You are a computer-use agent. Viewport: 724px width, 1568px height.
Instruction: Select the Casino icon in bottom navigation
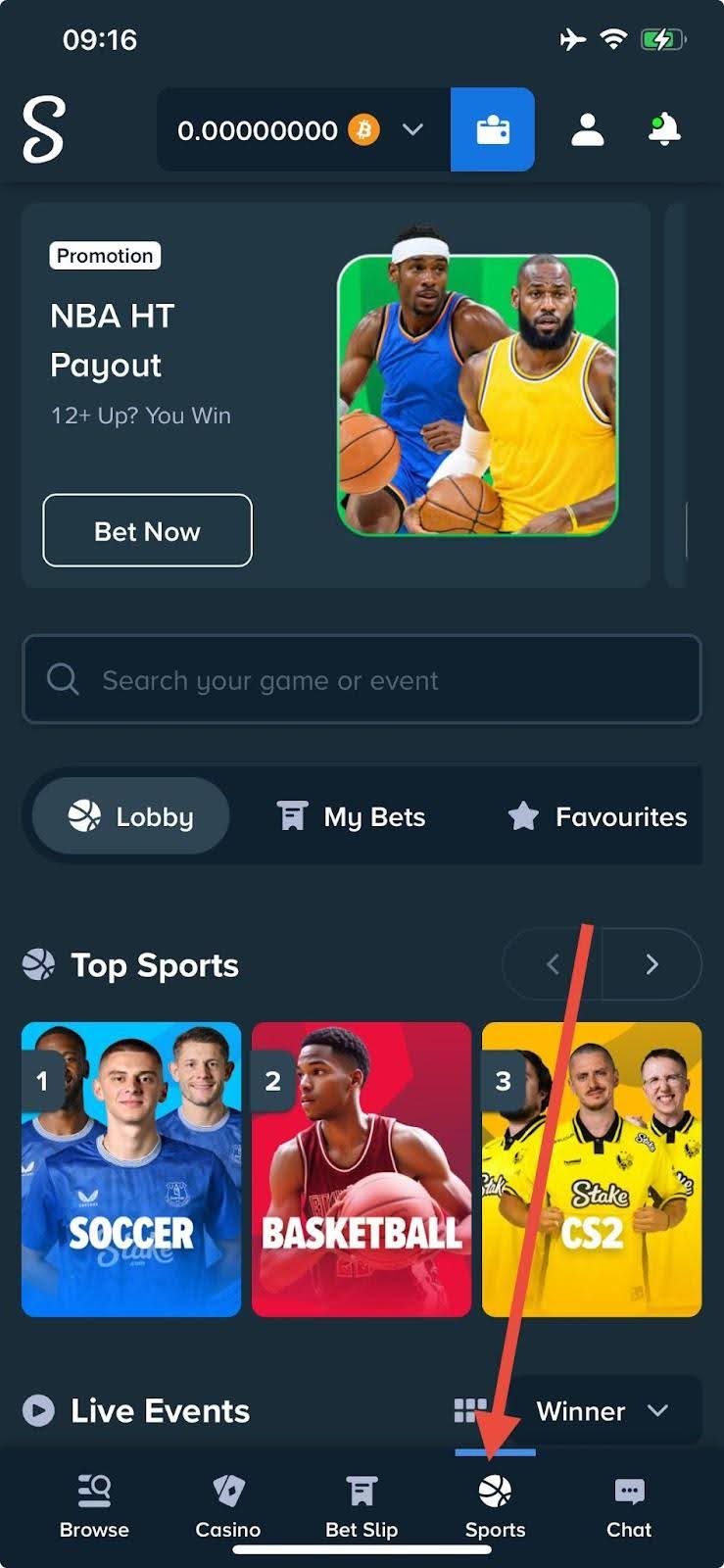click(228, 1490)
